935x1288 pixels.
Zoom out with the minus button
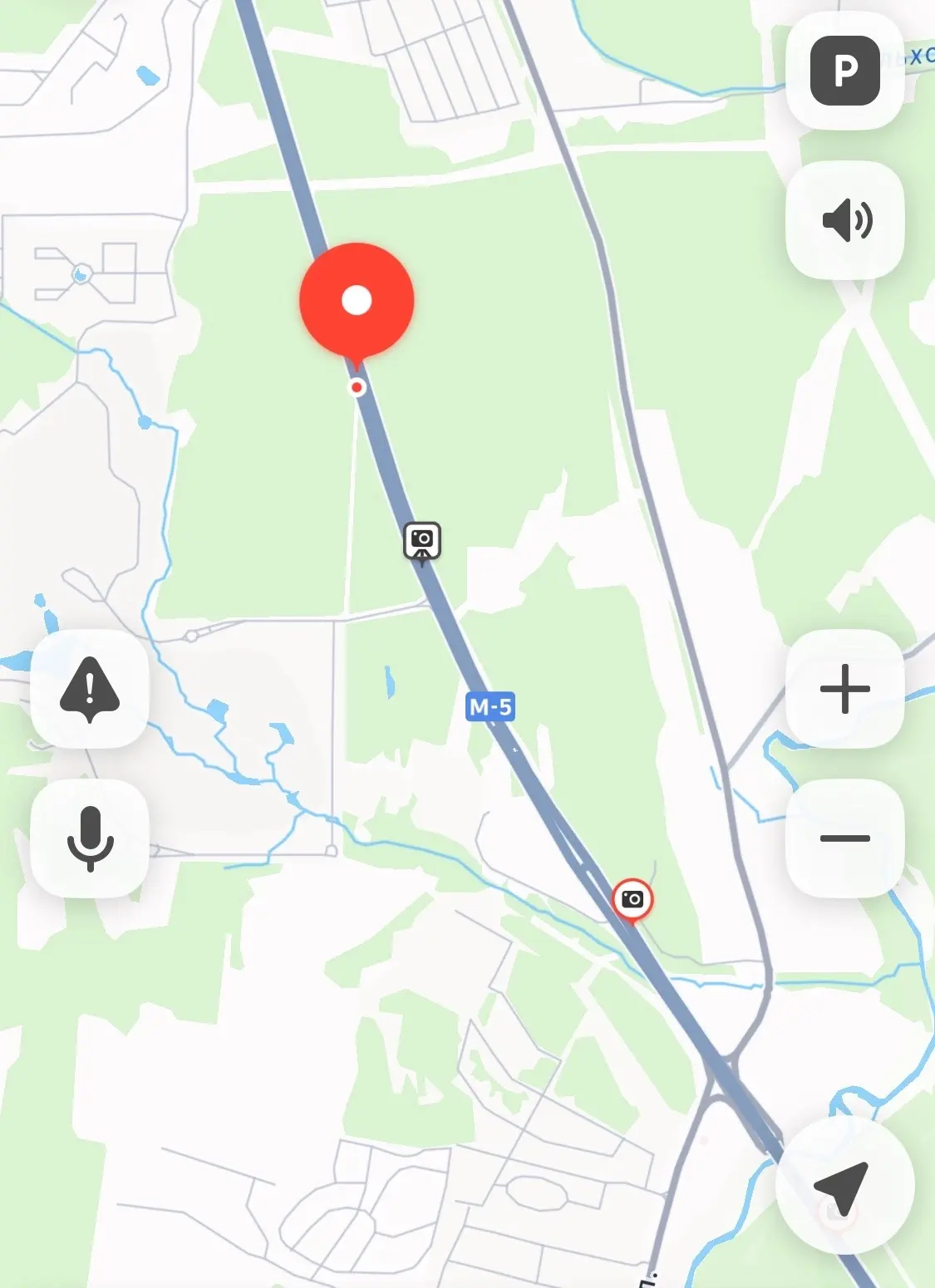[x=844, y=838]
